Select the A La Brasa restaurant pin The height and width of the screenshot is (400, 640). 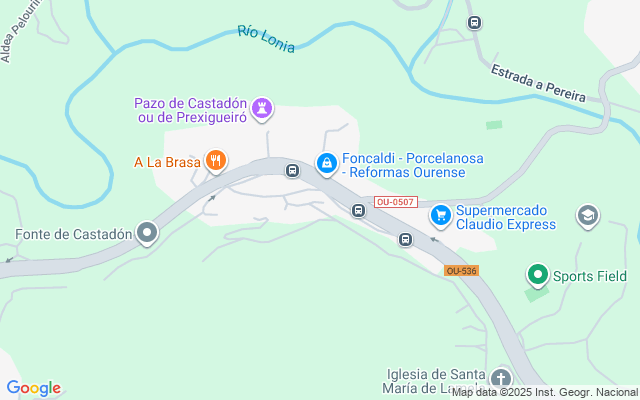[215, 160]
